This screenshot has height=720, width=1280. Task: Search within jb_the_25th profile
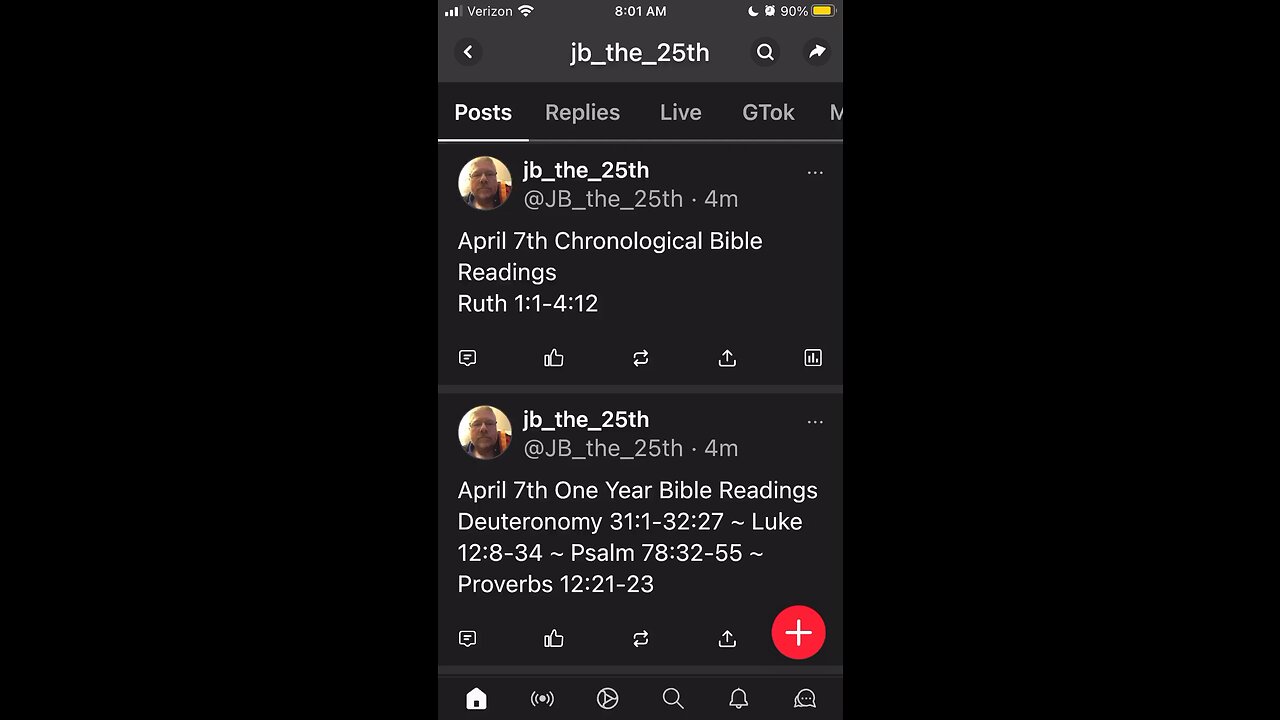tap(765, 52)
